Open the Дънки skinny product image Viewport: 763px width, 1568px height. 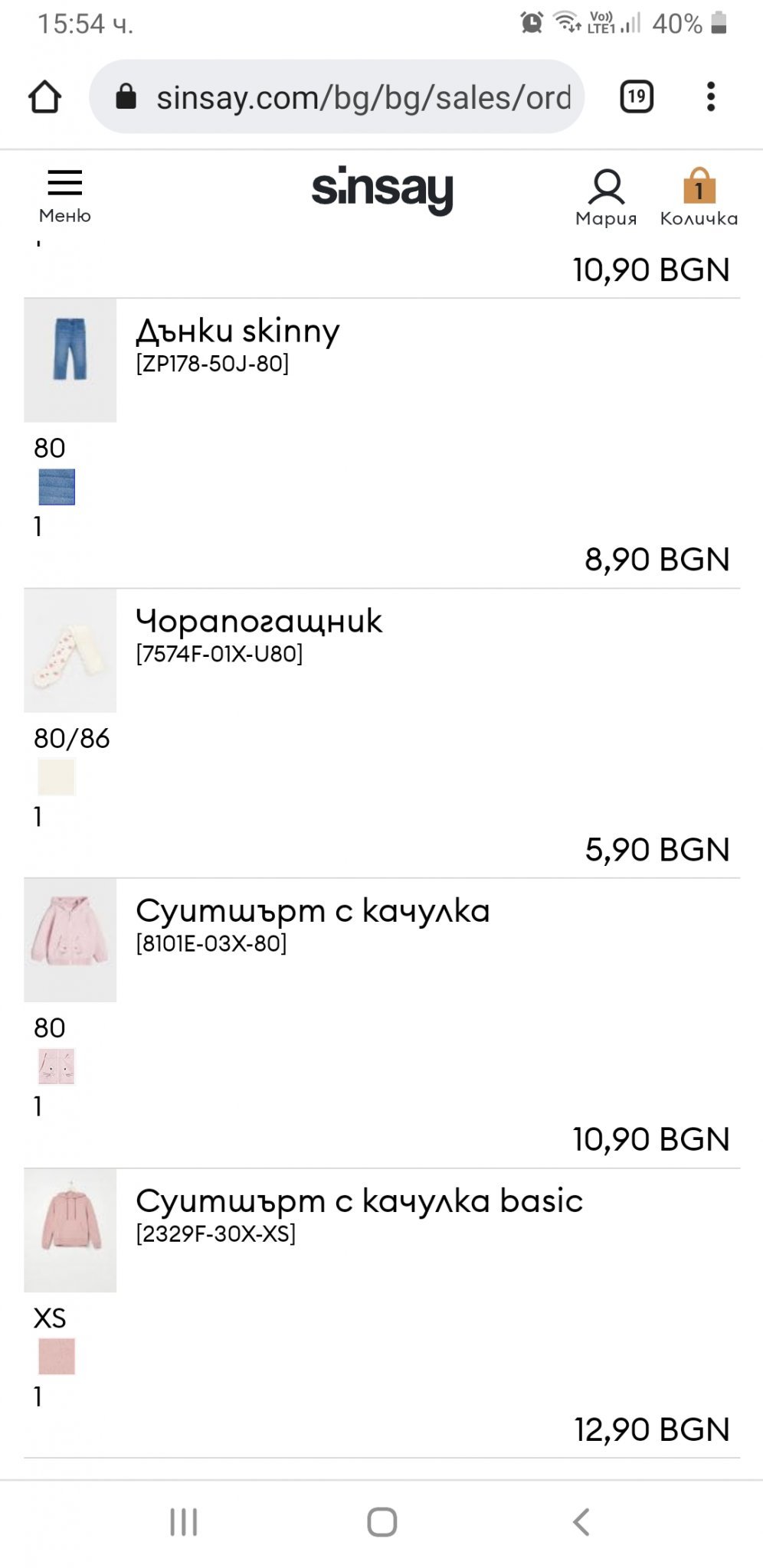[x=70, y=360]
